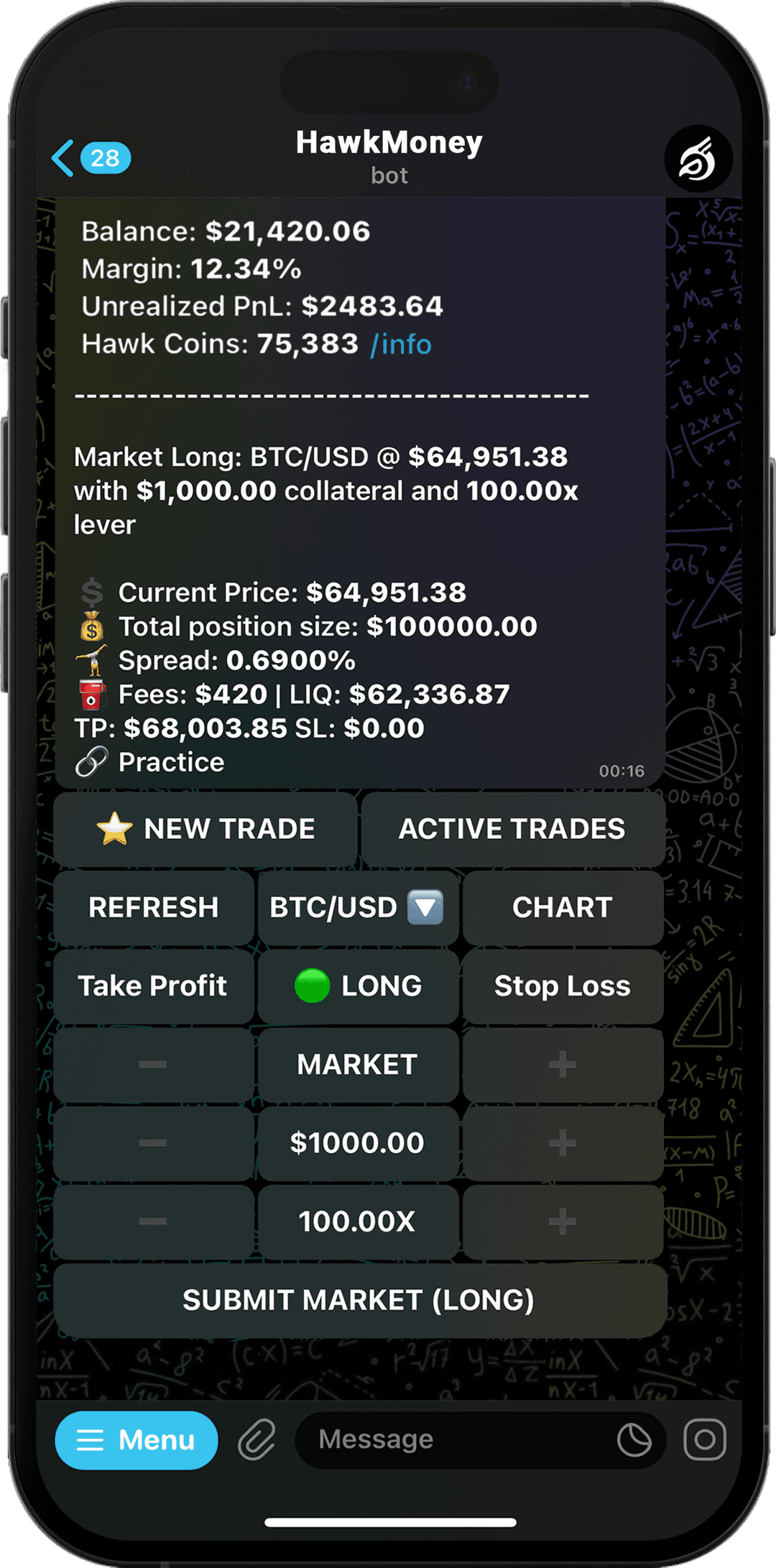Tap the clock icon near the message field
Image resolution: width=776 pixels, height=1568 pixels.
click(x=635, y=1439)
